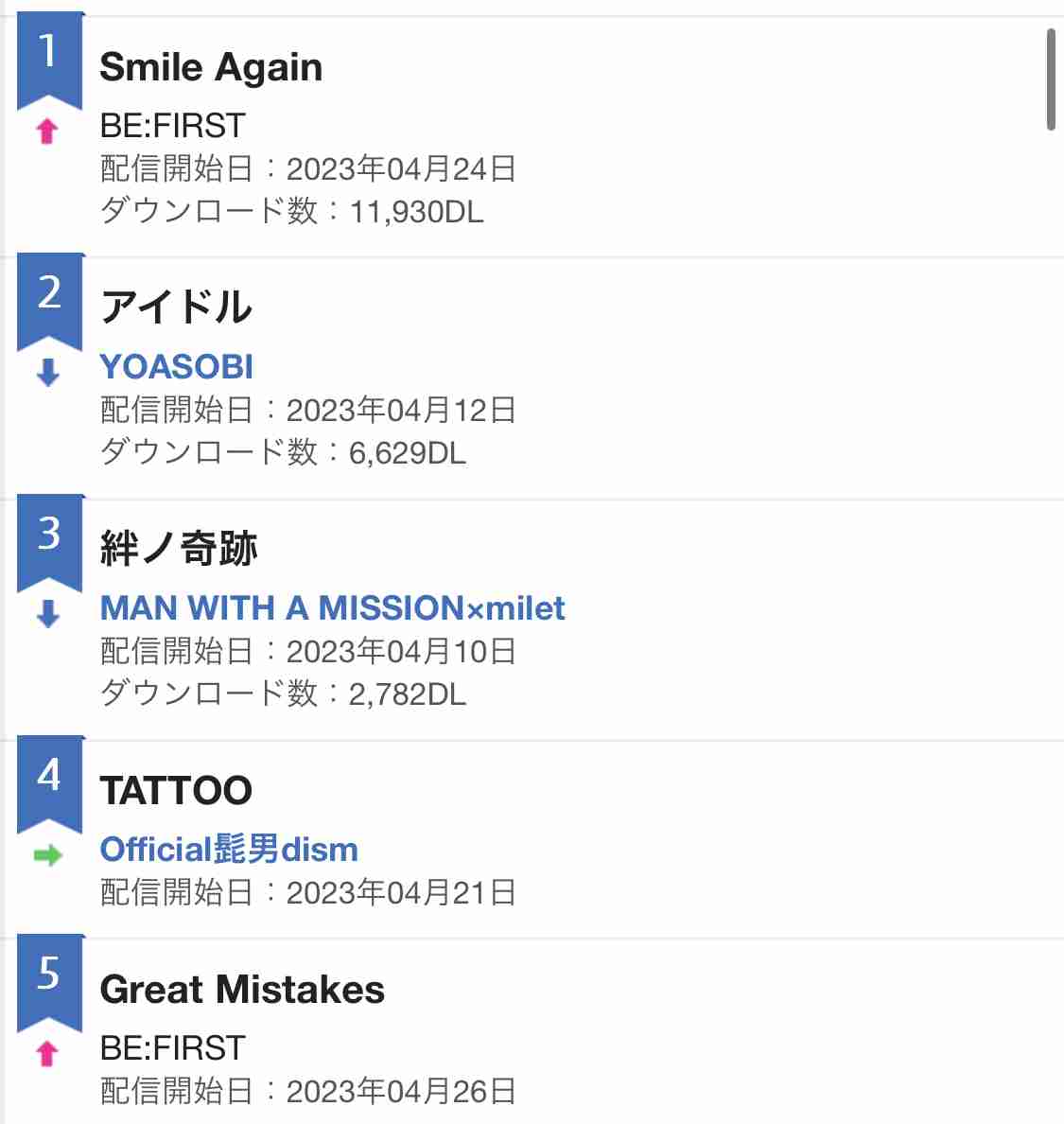Screen dimensions: 1064x1124
Task: Open the YOASOBI artist page
Action: pos(177,367)
